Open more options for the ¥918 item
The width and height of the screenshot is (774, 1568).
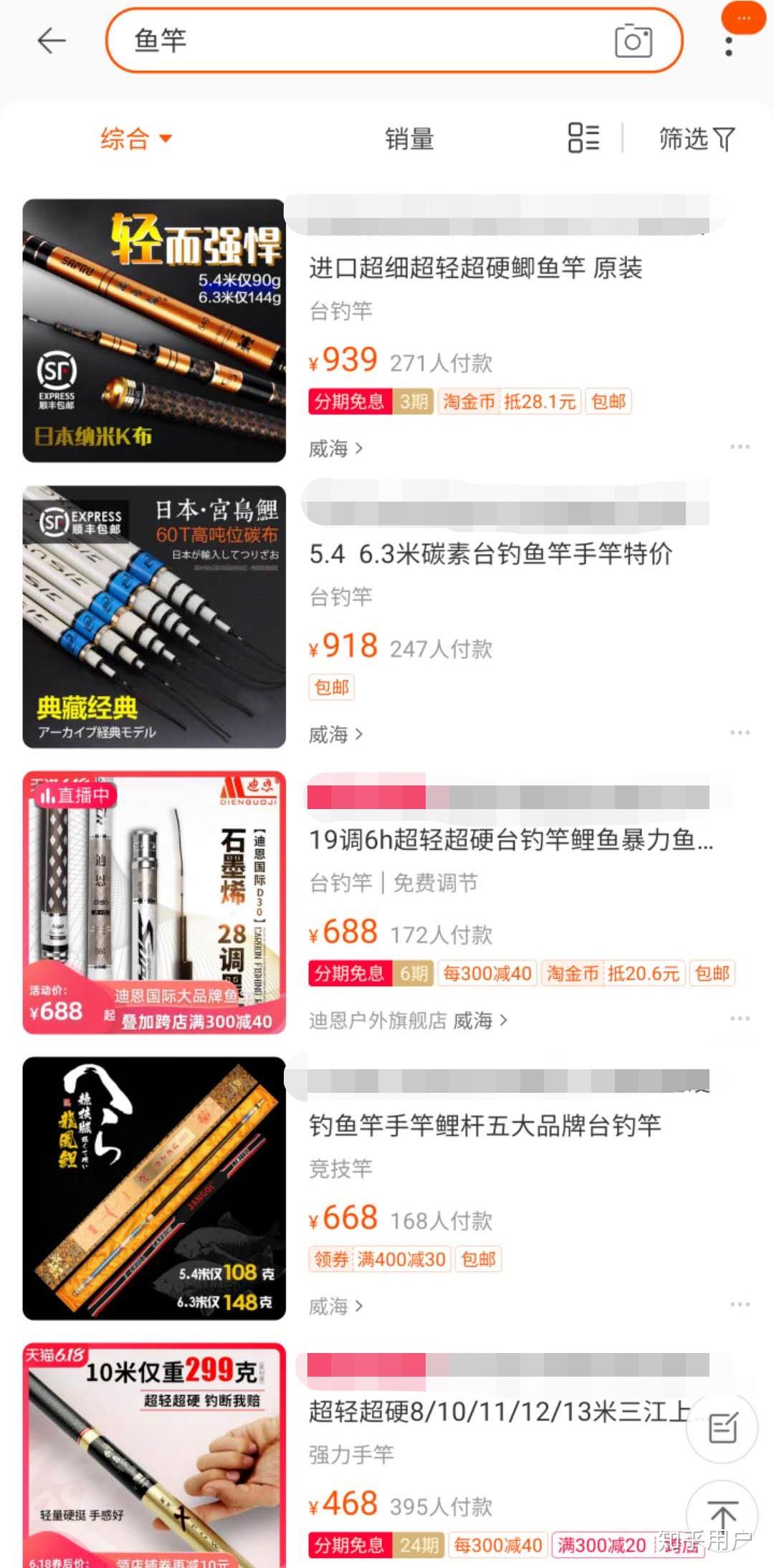(740, 733)
